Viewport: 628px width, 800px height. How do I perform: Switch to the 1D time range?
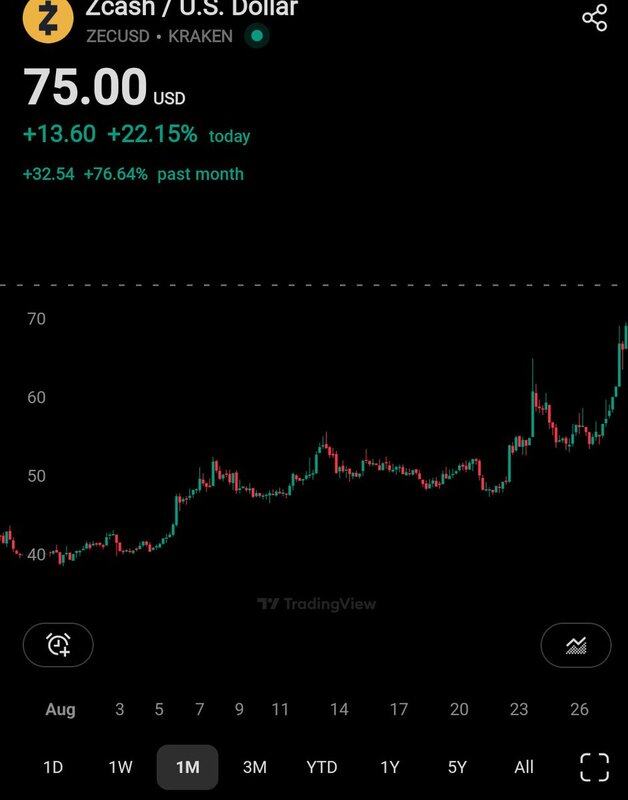[53, 767]
